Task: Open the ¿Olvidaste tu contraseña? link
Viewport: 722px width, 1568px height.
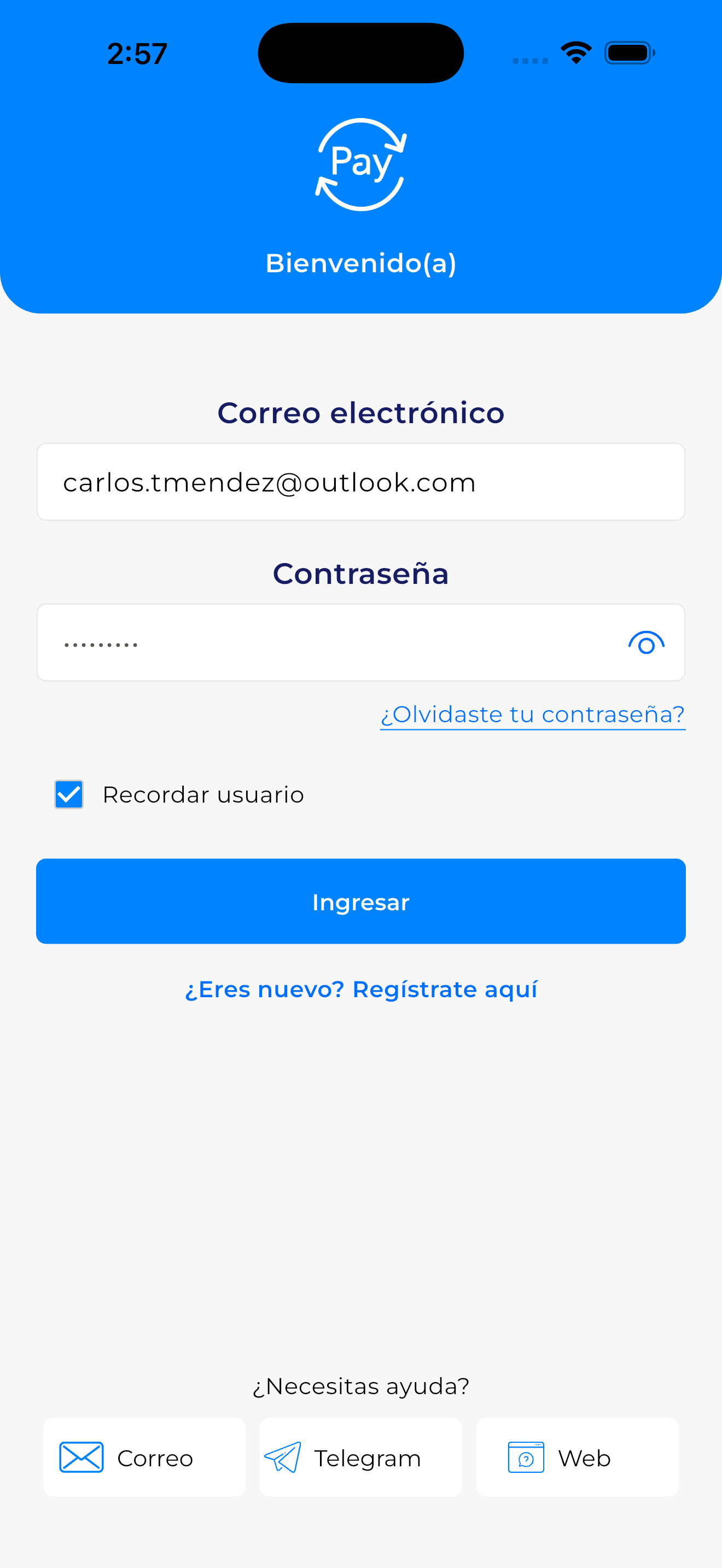Action: [533, 714]
